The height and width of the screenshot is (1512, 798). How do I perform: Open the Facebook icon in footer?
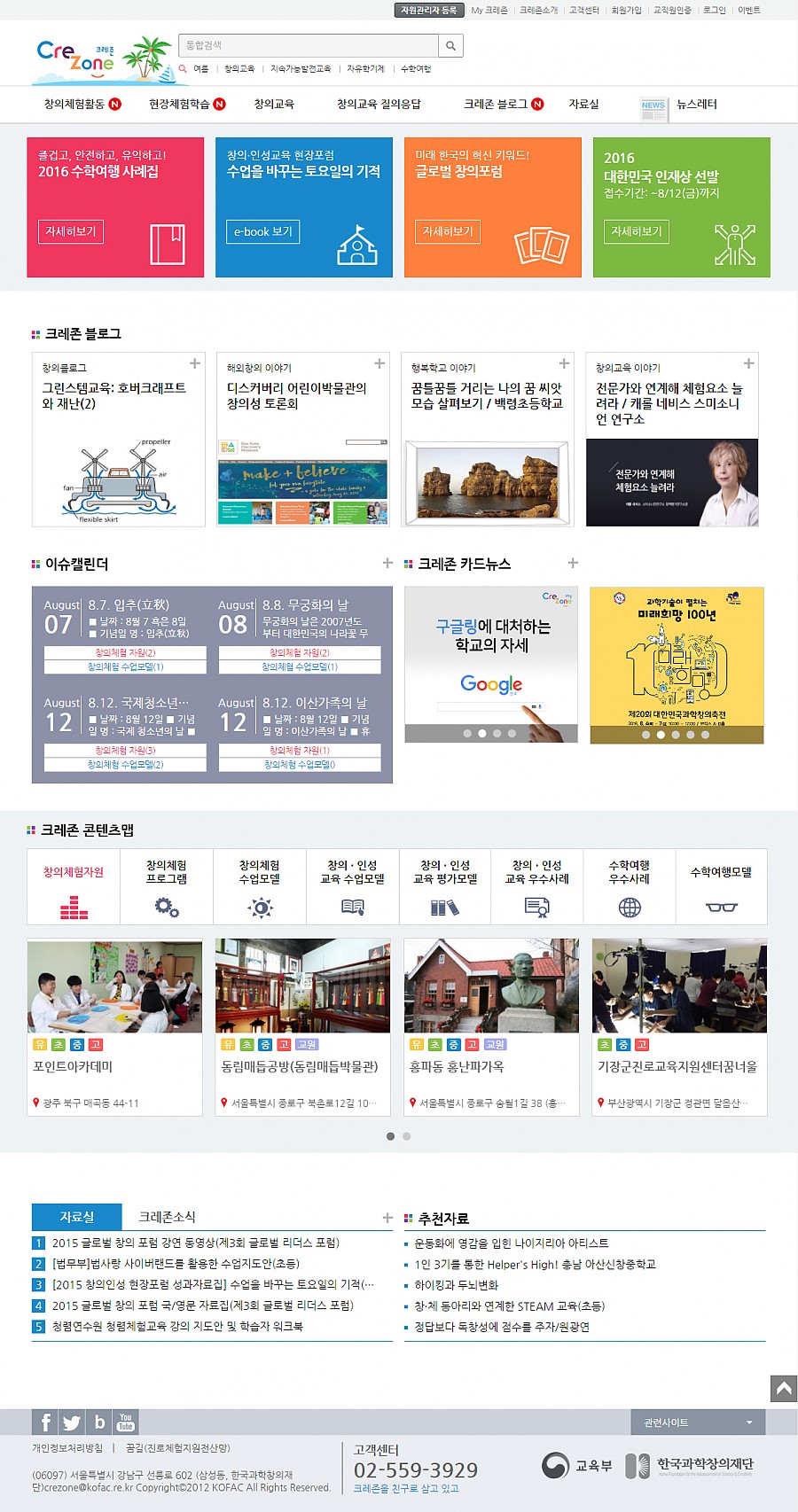point(45,1422)
